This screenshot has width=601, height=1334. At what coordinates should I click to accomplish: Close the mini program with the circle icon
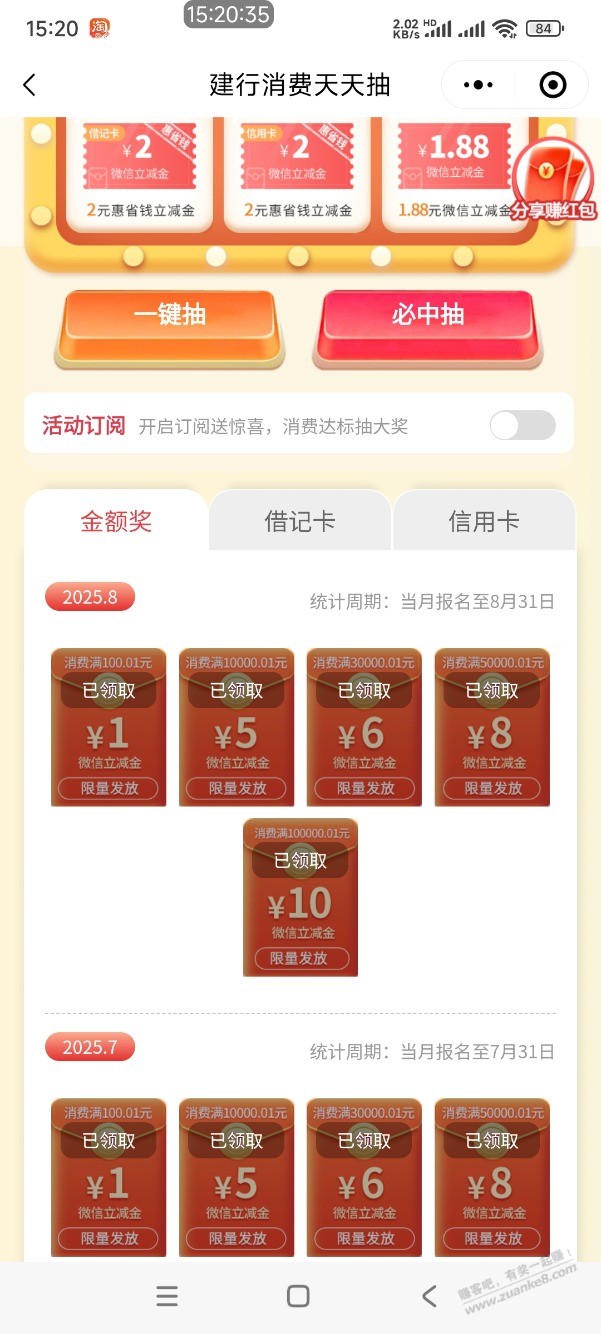pyautogui.click(x=552, y=86)
